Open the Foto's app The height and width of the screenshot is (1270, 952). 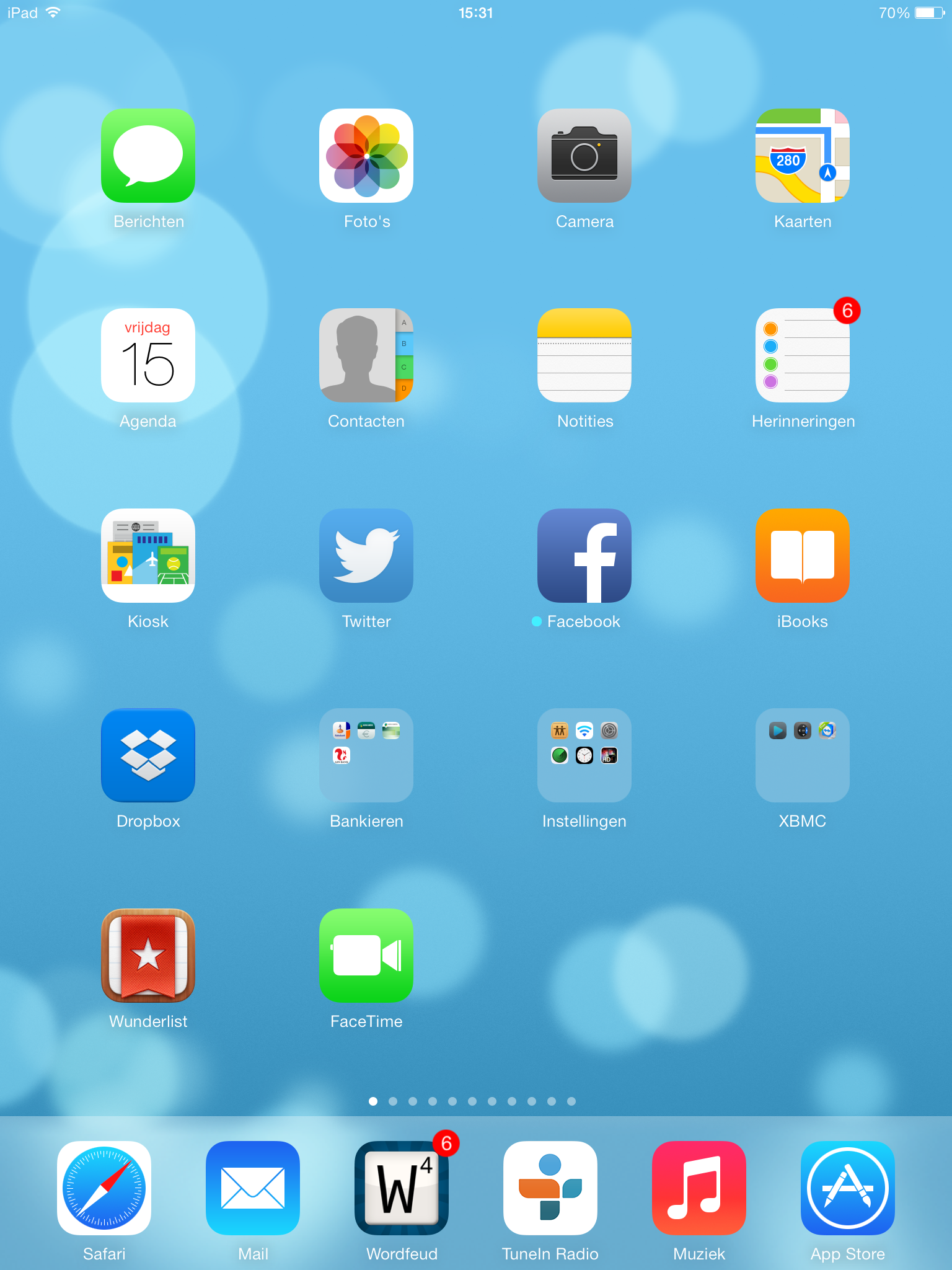click(366, 156)
